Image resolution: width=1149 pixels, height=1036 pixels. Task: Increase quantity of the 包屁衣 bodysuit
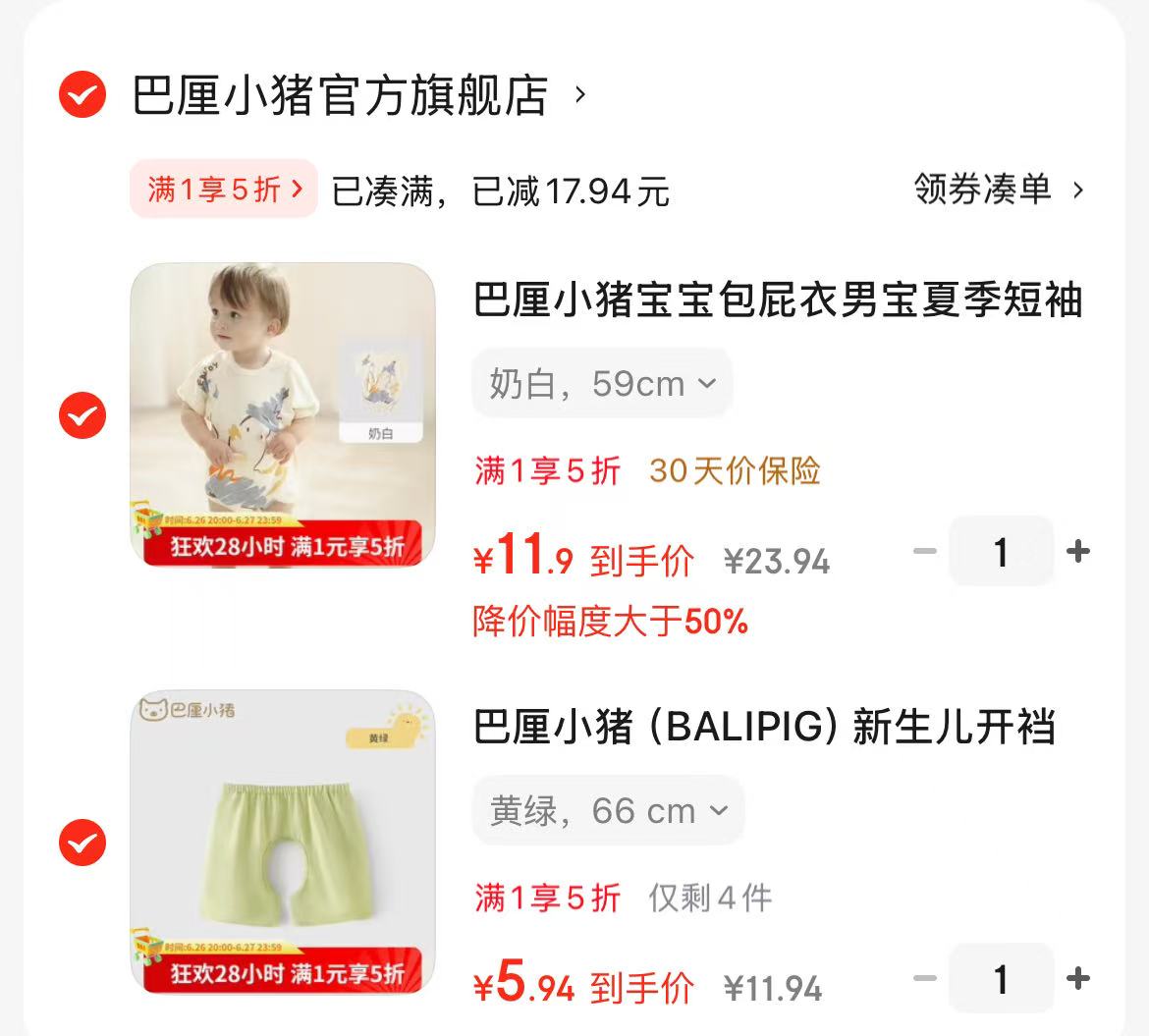pyautogui.click(x=1078, y=551)
